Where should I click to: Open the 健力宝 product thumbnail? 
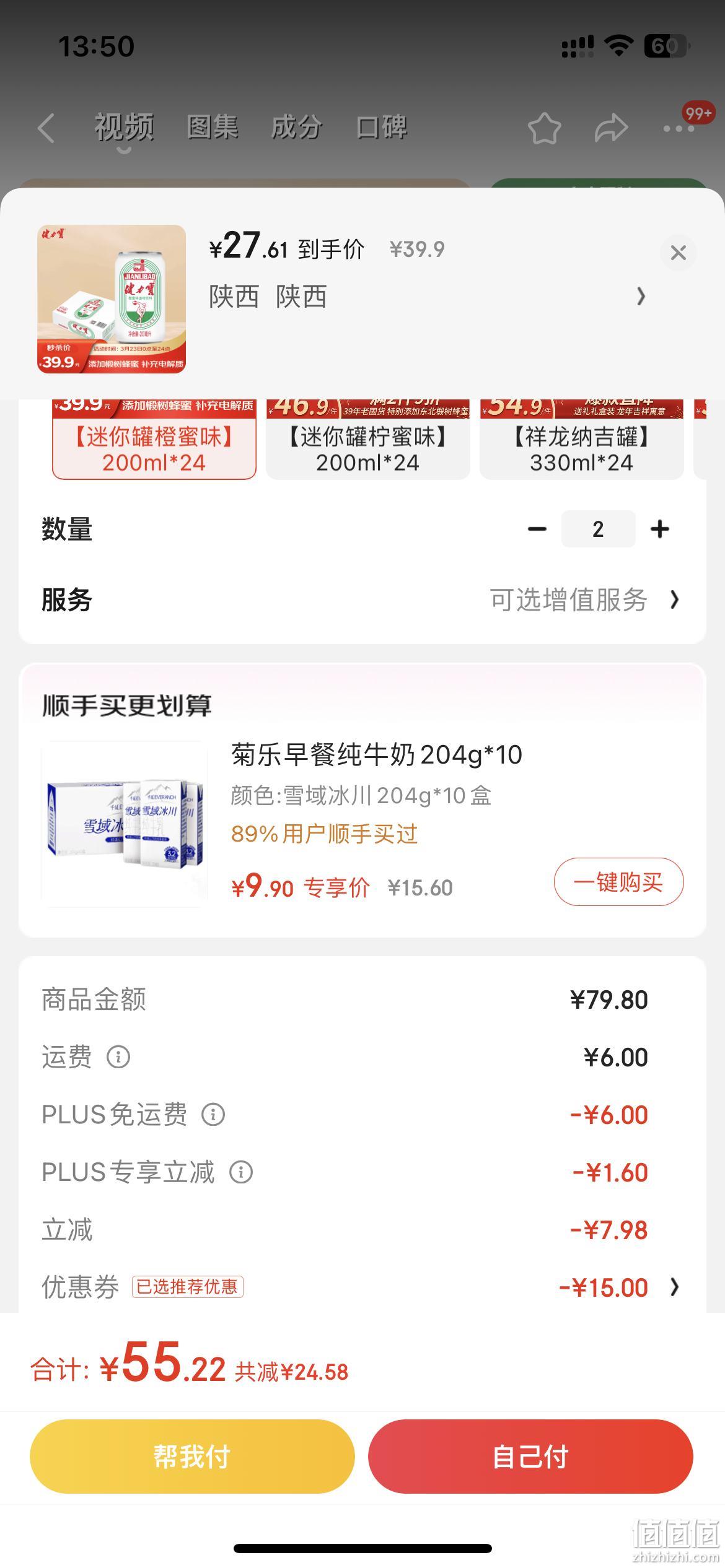[x=112, y=299]
